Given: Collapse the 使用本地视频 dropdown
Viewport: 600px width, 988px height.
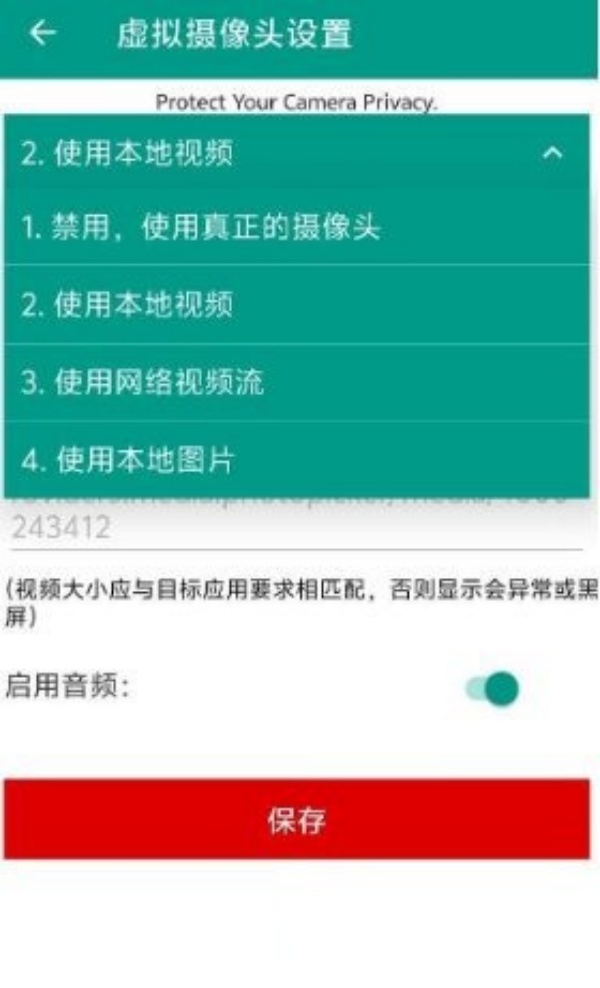Looking at the screenshot, I should (552, 154).
